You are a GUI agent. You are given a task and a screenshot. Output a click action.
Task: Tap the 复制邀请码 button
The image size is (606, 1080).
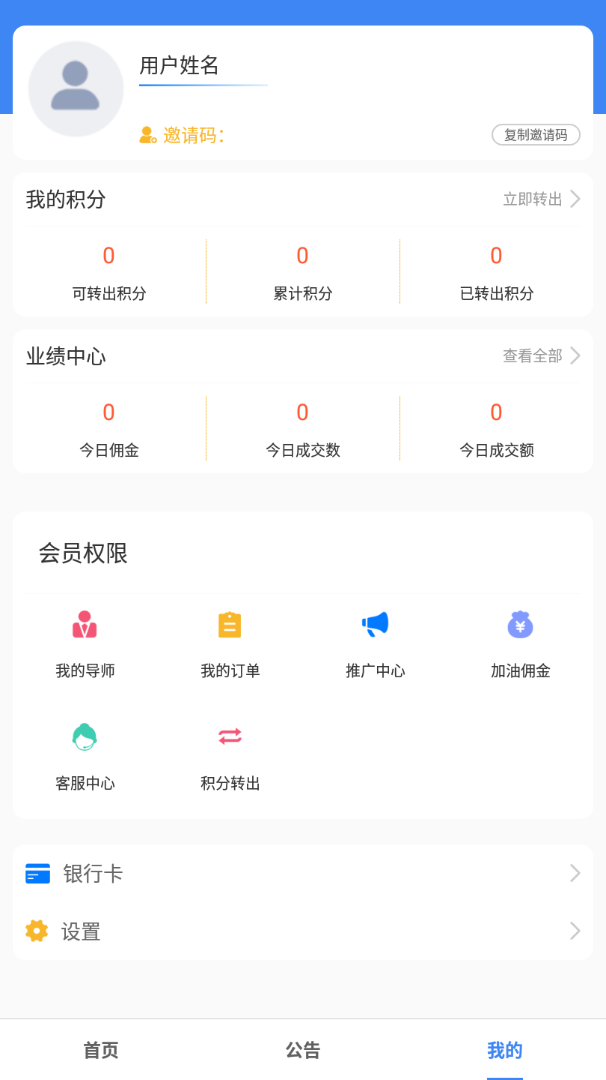click(535, 135)
